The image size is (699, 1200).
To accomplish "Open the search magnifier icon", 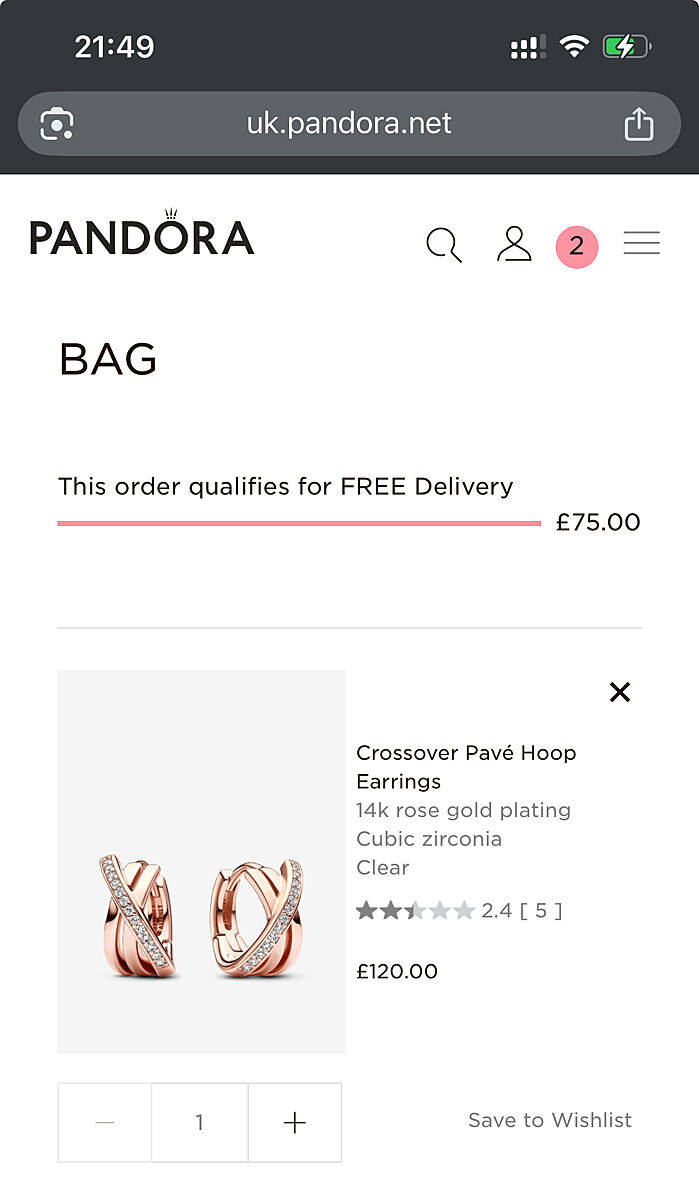I will (443, 245).
